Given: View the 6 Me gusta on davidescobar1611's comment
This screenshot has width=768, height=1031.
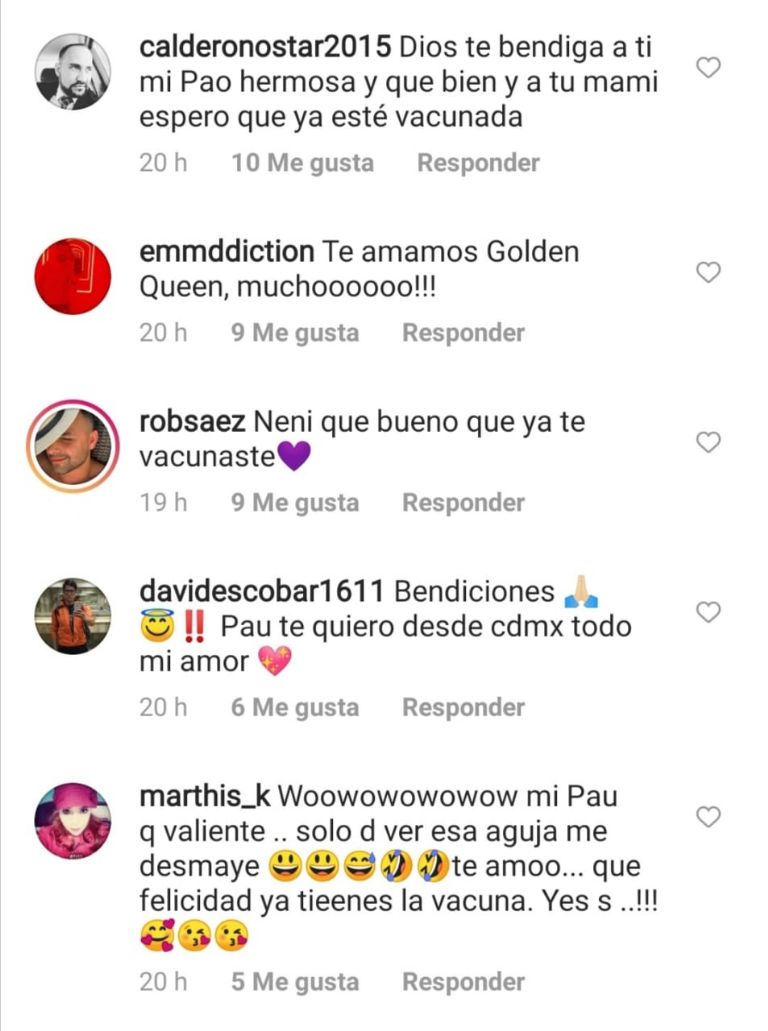Looking at the screenshot, I should [x=294, y=707].
